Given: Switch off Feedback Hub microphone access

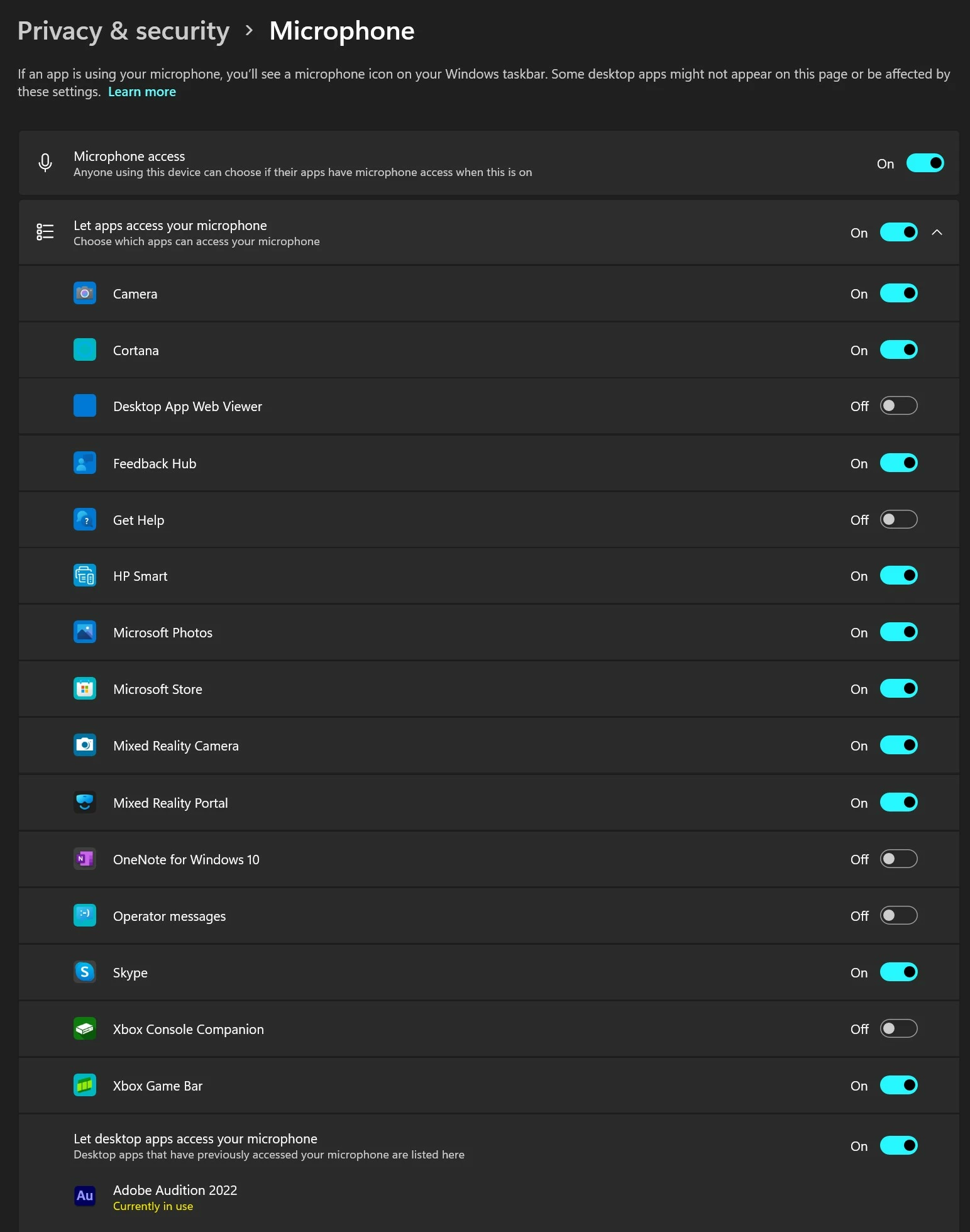Looking at the screenshot, I should (x=898, y=463).
